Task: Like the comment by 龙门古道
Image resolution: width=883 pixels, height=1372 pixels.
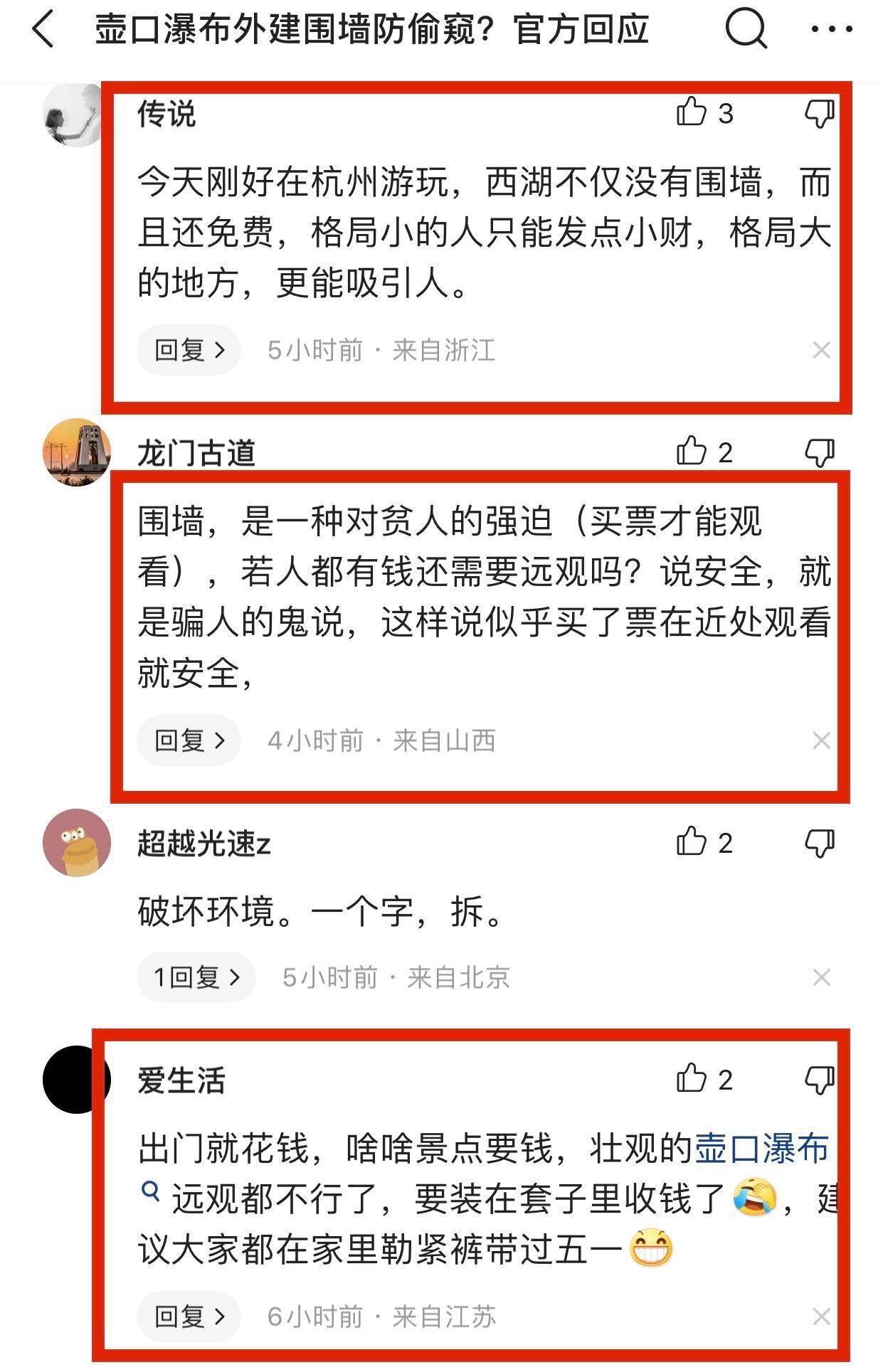Action: 691,452
